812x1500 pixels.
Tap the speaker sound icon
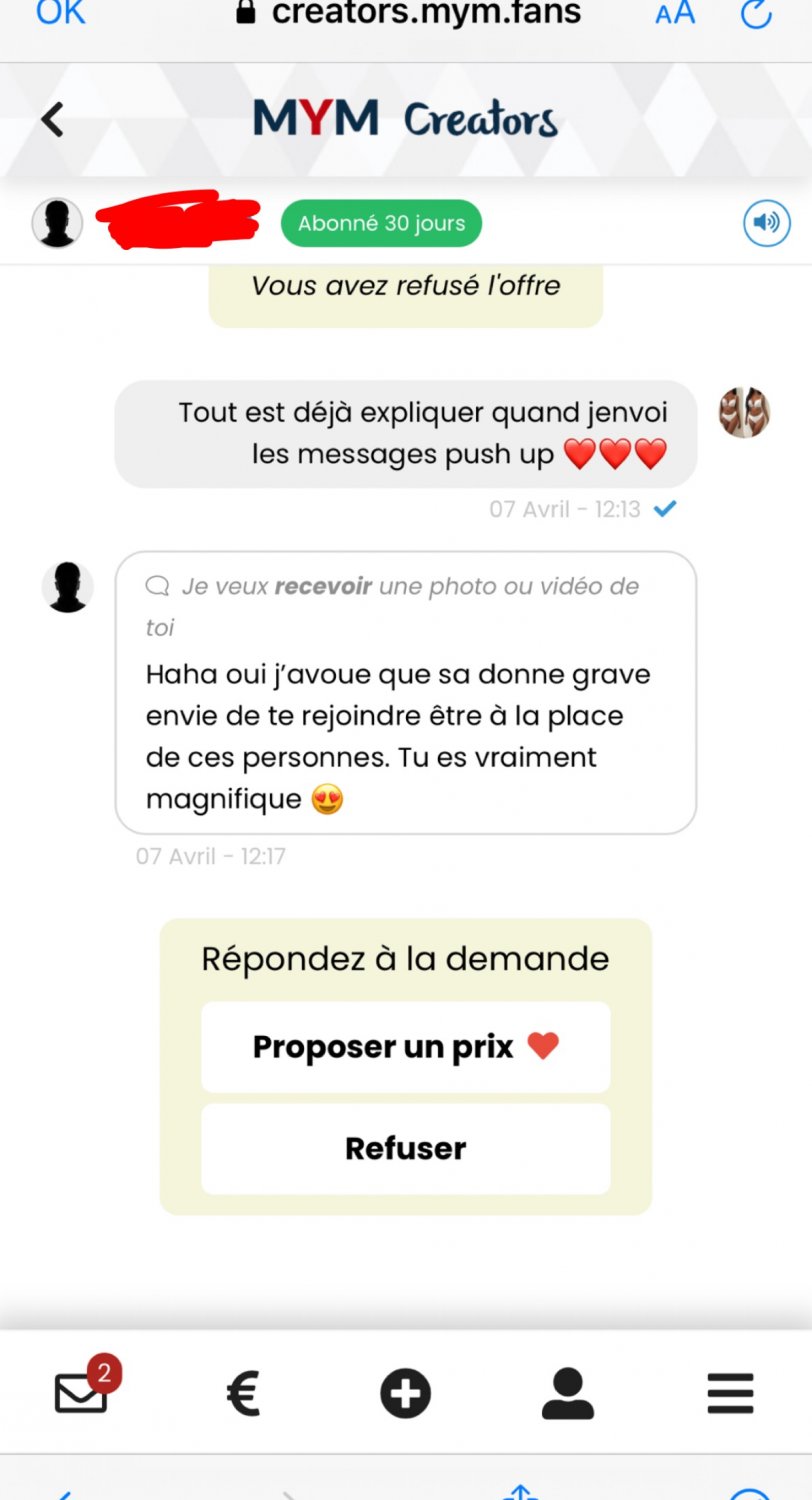pyautogui.click(x=766, y=223)
